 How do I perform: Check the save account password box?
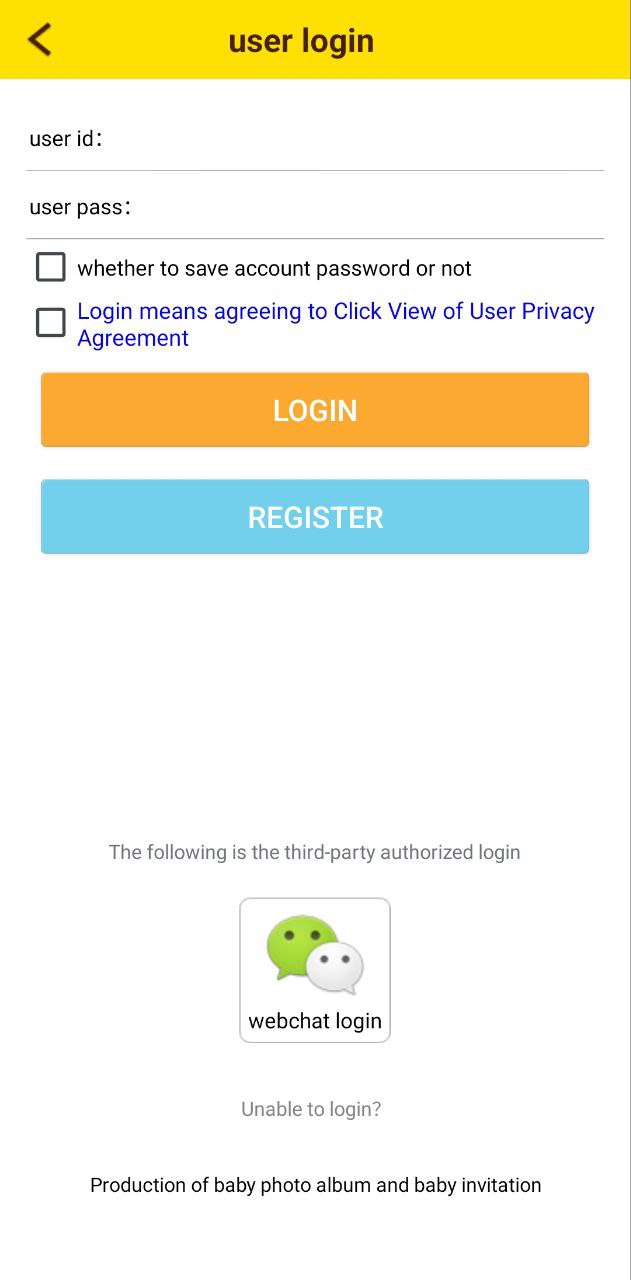(51, 267)
